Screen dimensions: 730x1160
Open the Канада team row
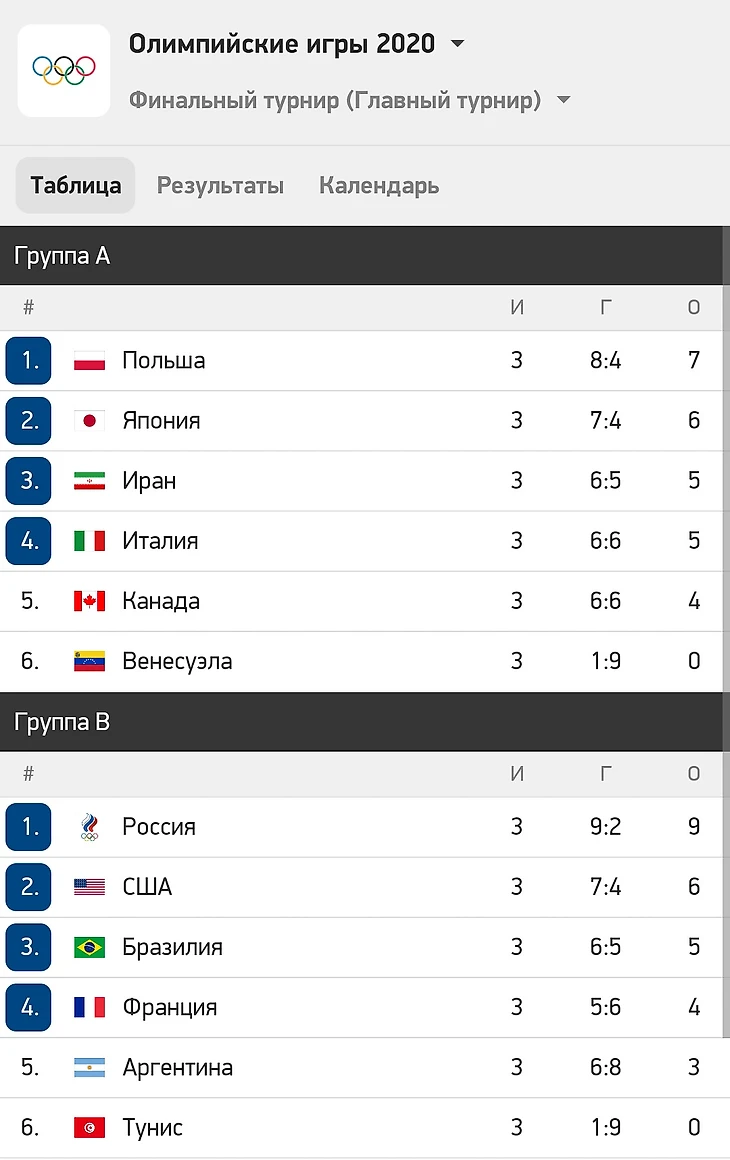[161, 601]
